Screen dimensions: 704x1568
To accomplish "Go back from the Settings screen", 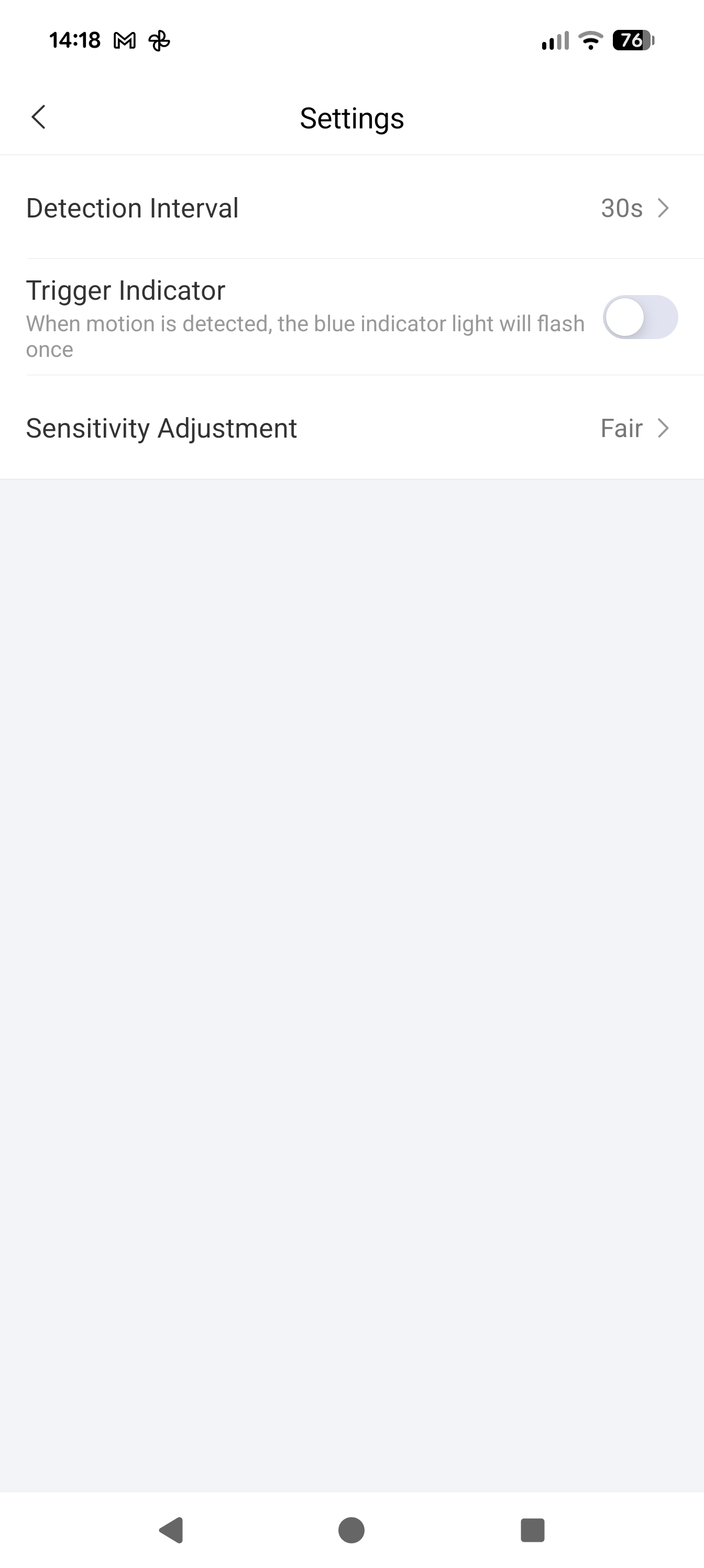I will tap(38, 117).
